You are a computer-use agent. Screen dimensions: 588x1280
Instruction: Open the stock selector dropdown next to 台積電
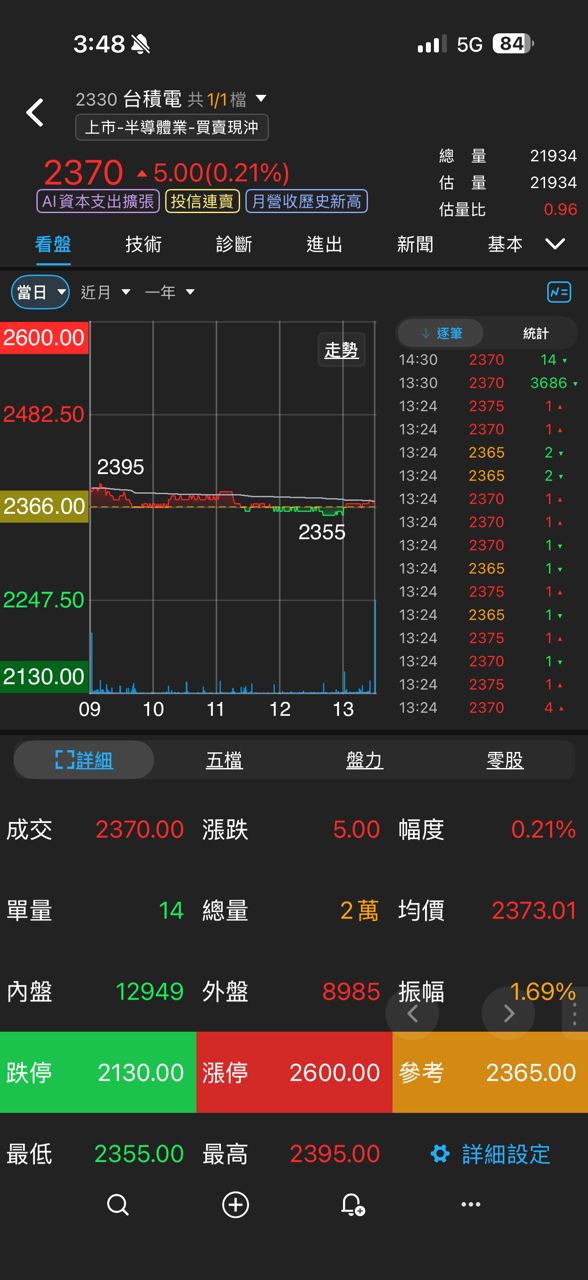point(261,99)
